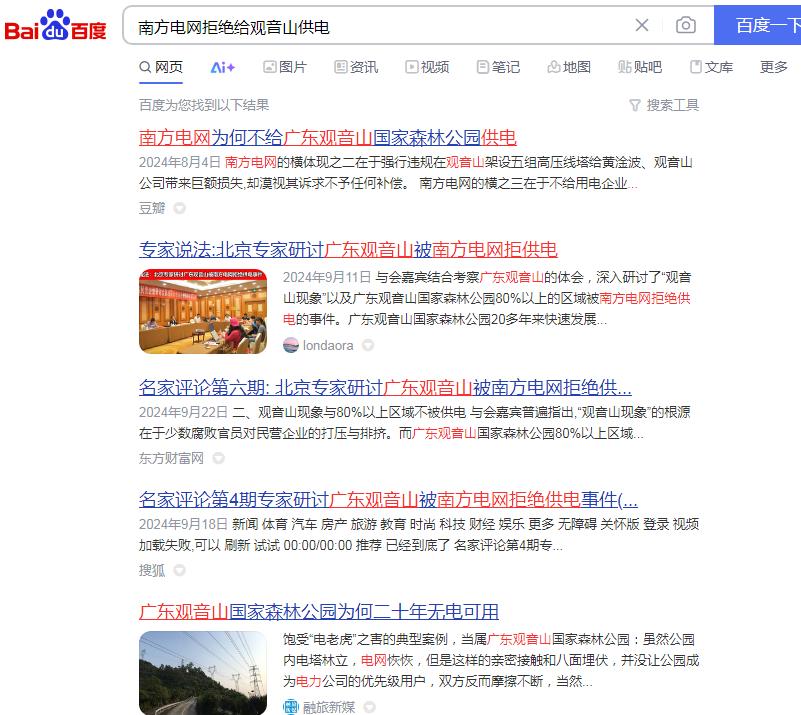The height and width of the screenshot is (715, 801).
Task: Switch to the 图片 tab
Action: [x=285, y=67]
